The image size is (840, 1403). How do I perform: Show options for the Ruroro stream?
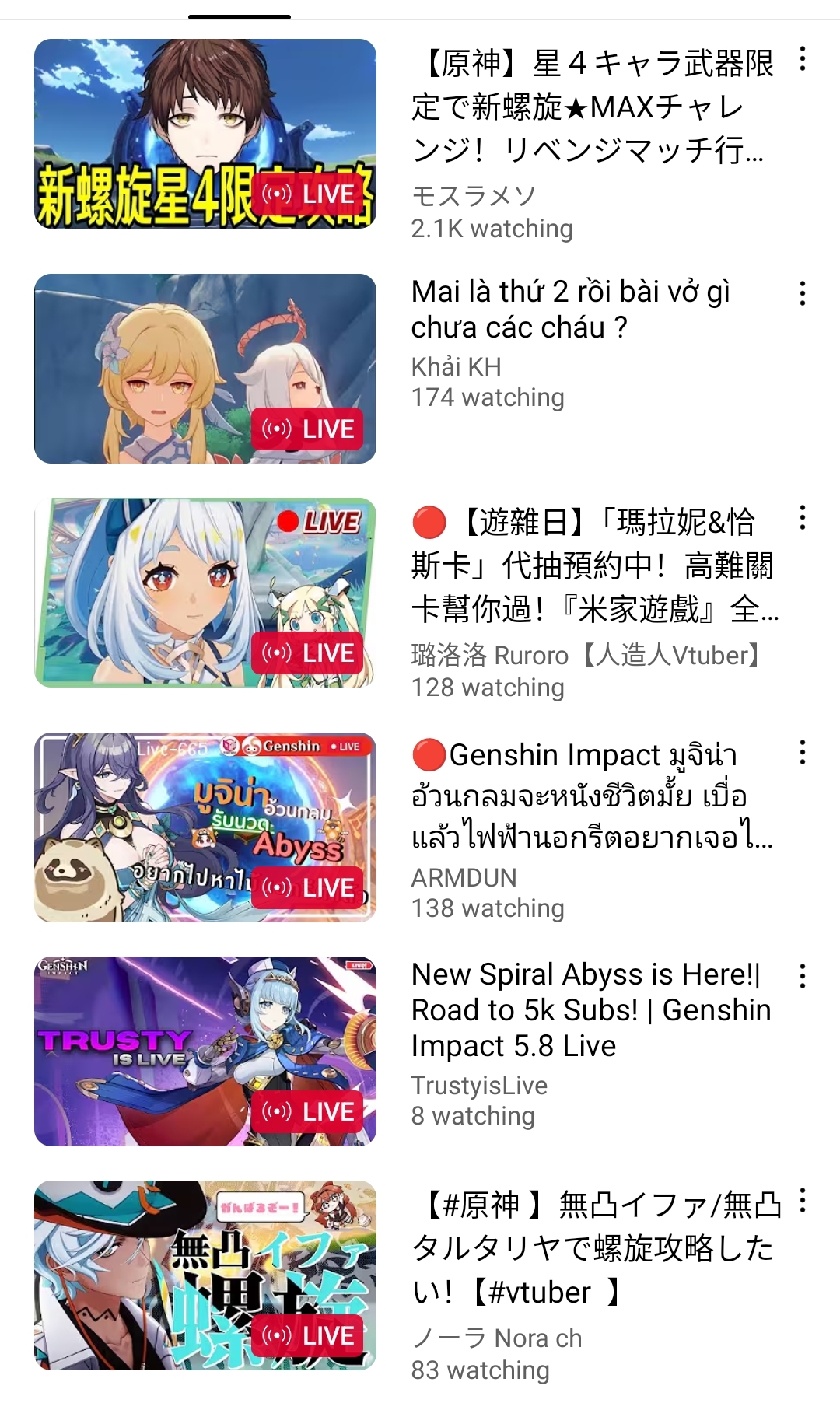click(x=802, y=518)
